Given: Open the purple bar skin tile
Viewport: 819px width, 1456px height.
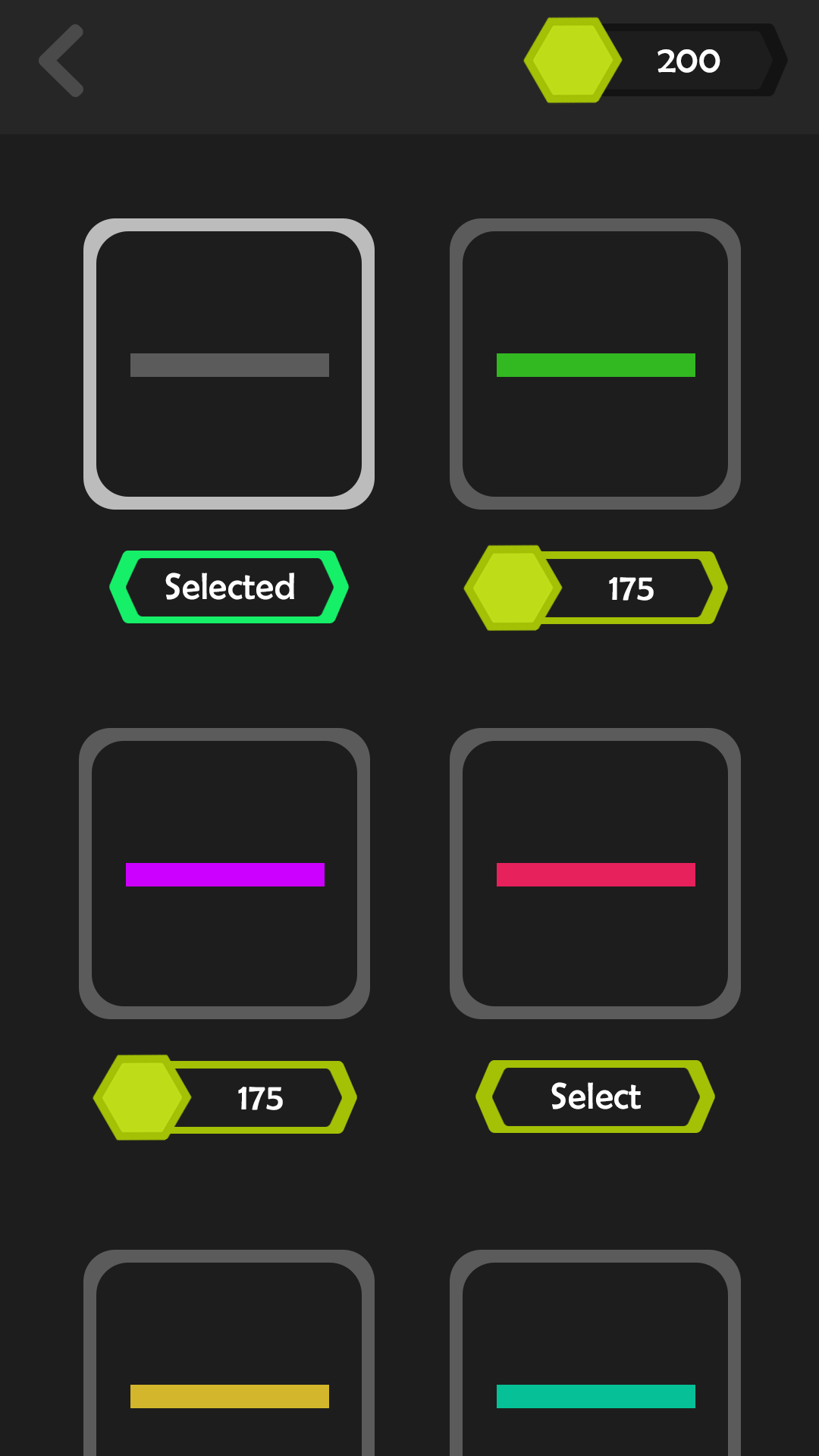Looking at the screenshot, I should coord(224,874).
